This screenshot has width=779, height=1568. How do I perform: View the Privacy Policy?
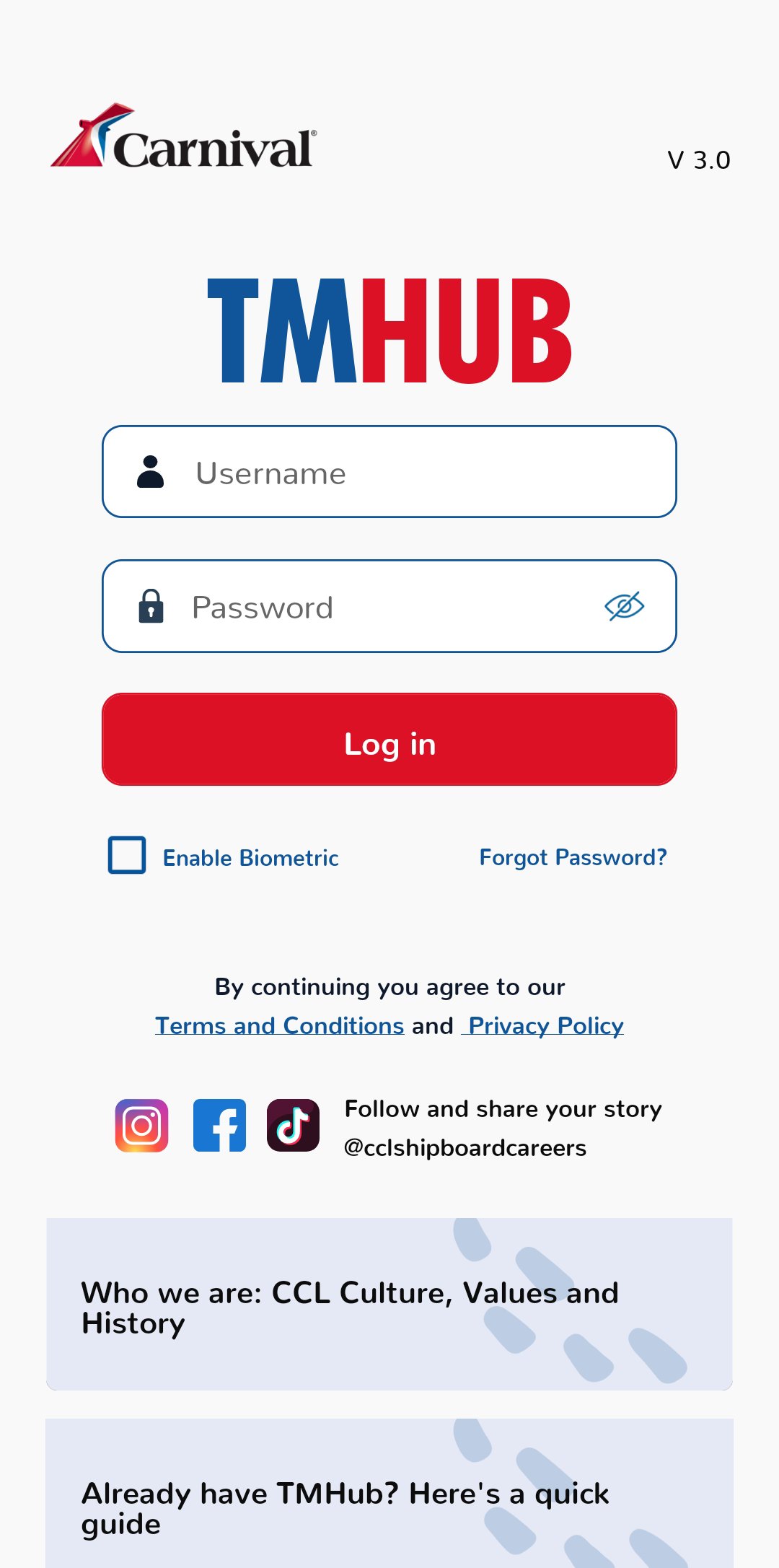[545, 1025]
